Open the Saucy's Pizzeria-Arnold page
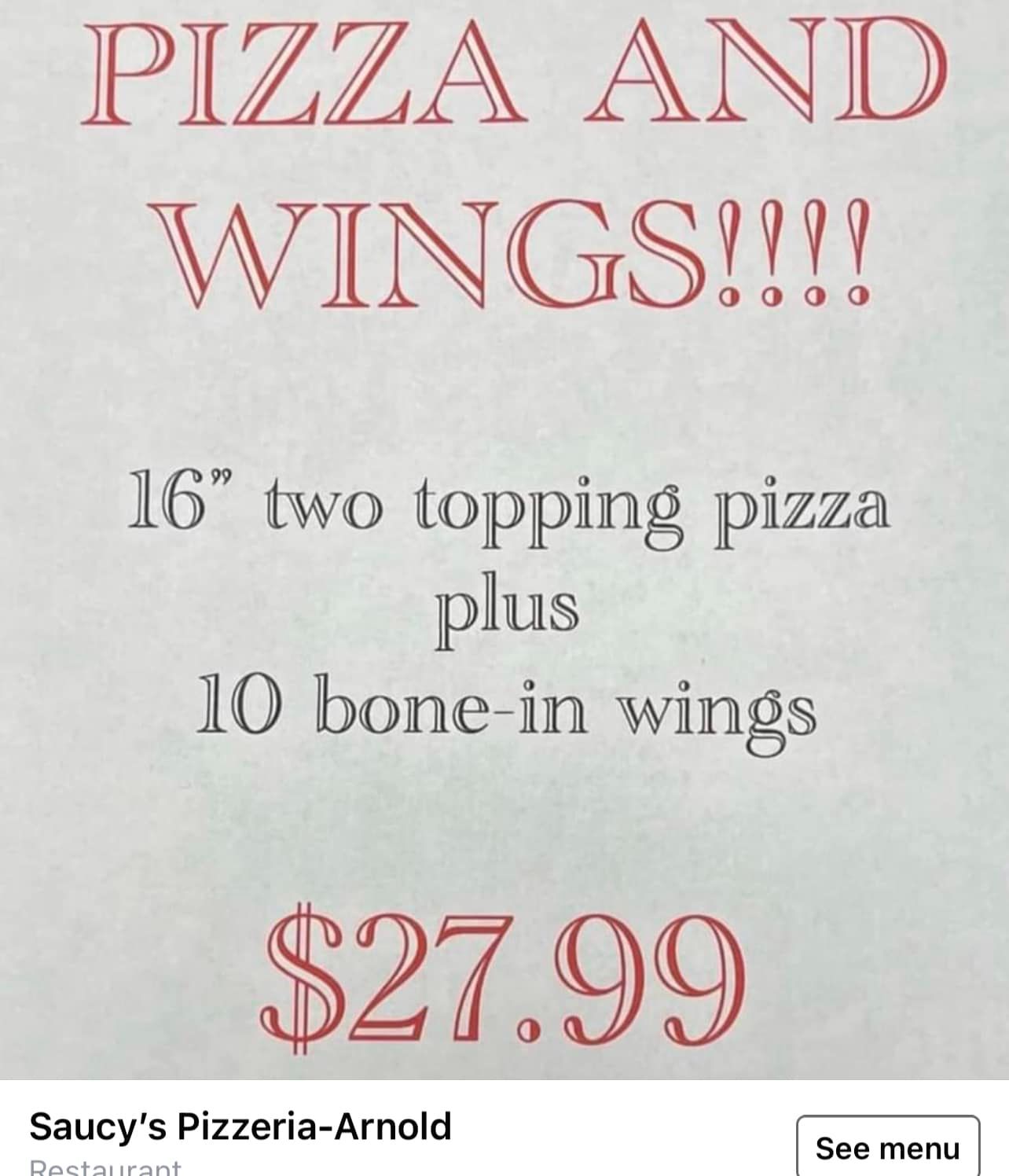 tap(240, 1126)
